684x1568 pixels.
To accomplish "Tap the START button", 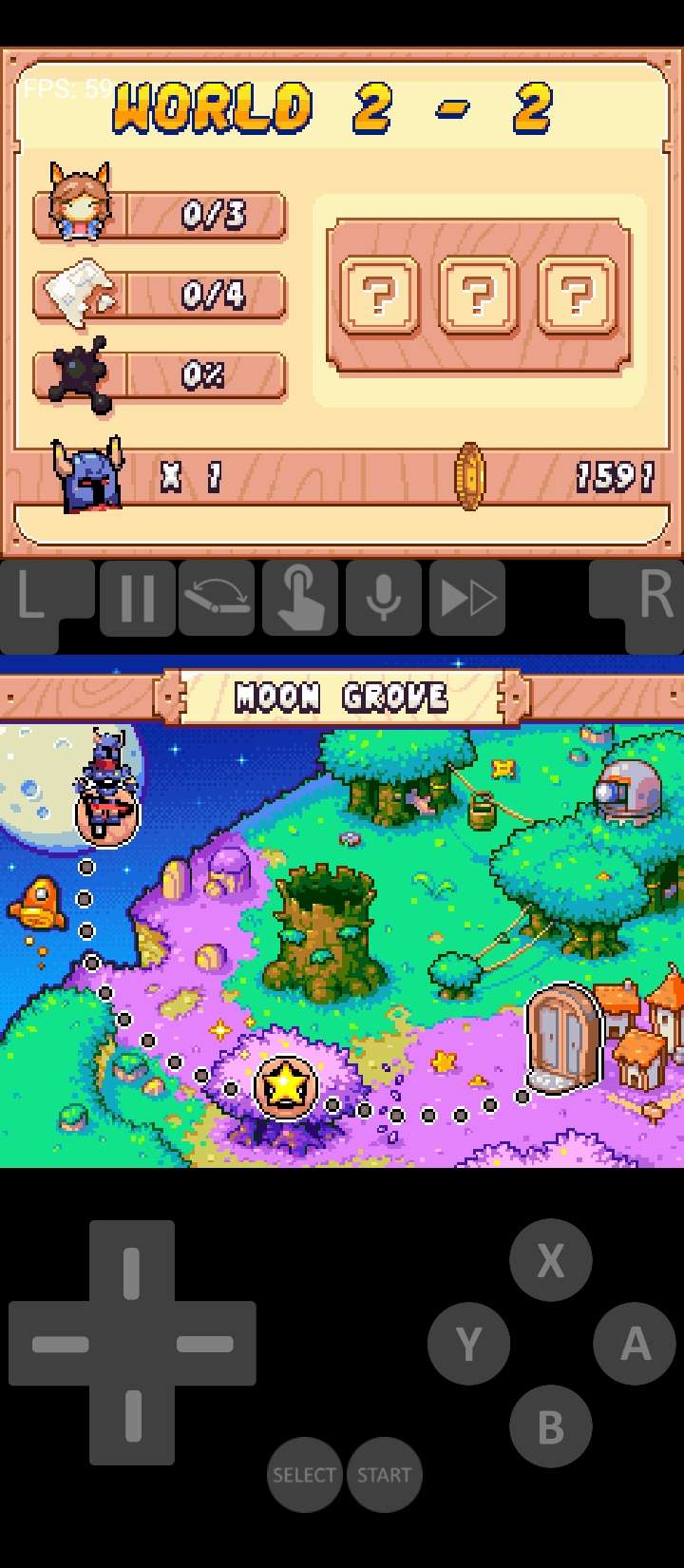I will 384,1475.
